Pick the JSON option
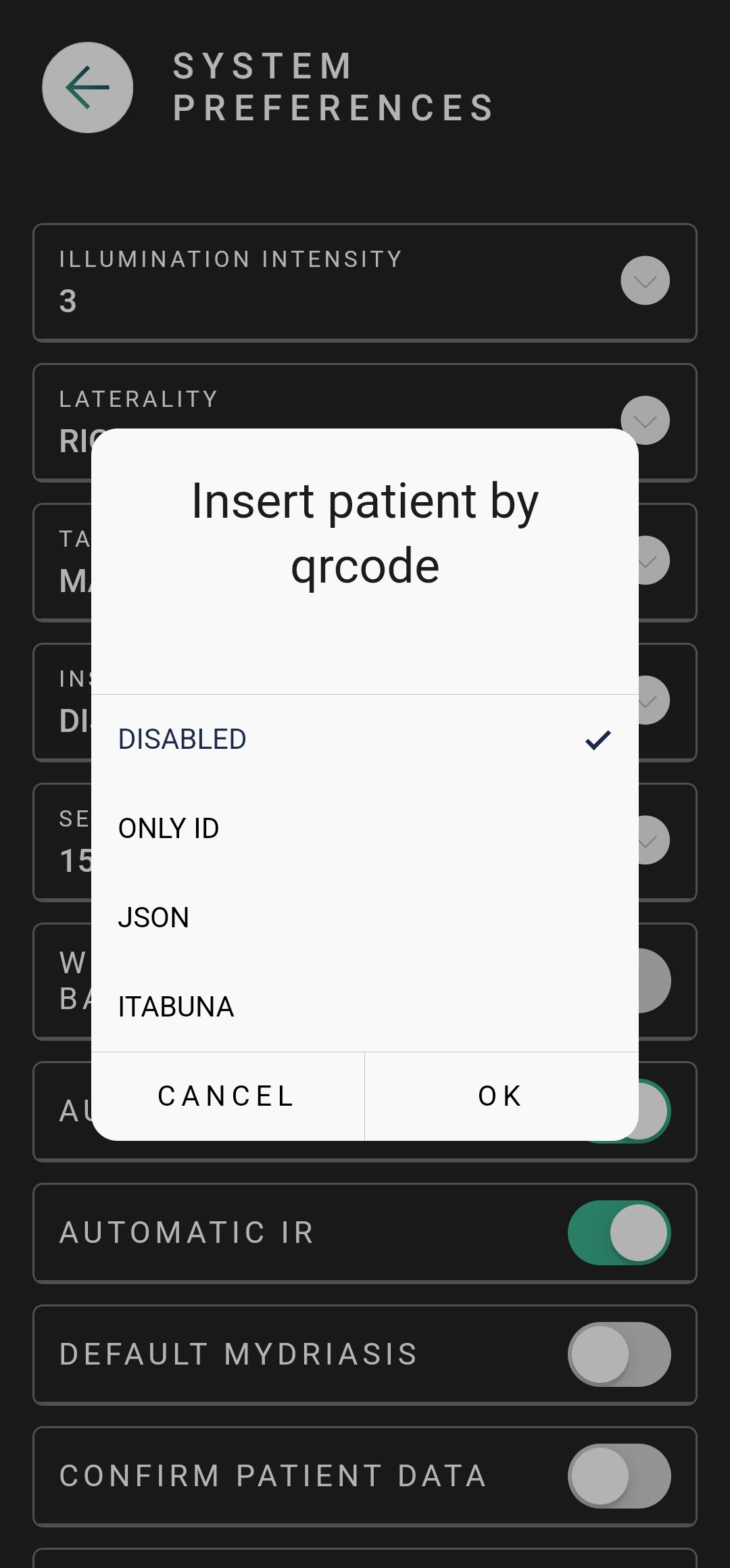The height and width of the screenshot is (1568, 730). coord(365,918)
